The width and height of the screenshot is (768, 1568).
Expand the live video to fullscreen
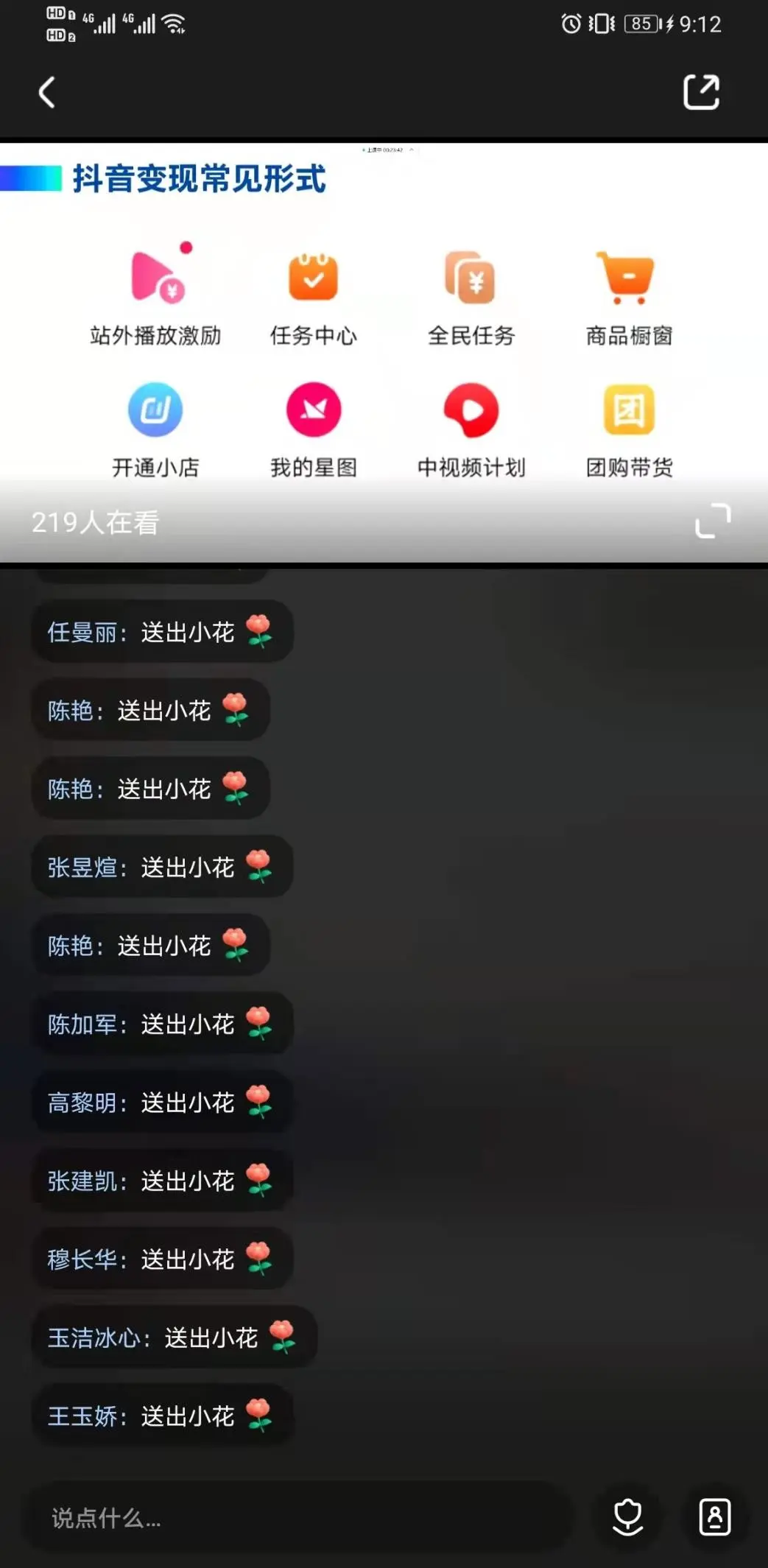click(713, 521)
